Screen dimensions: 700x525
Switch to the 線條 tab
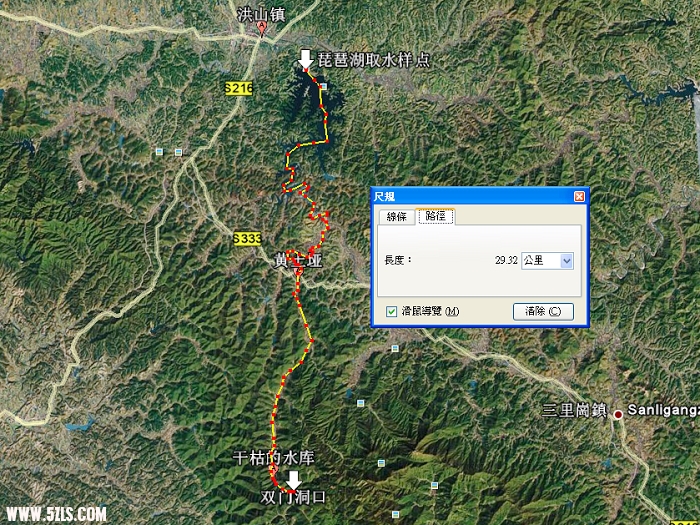(395, 217)
